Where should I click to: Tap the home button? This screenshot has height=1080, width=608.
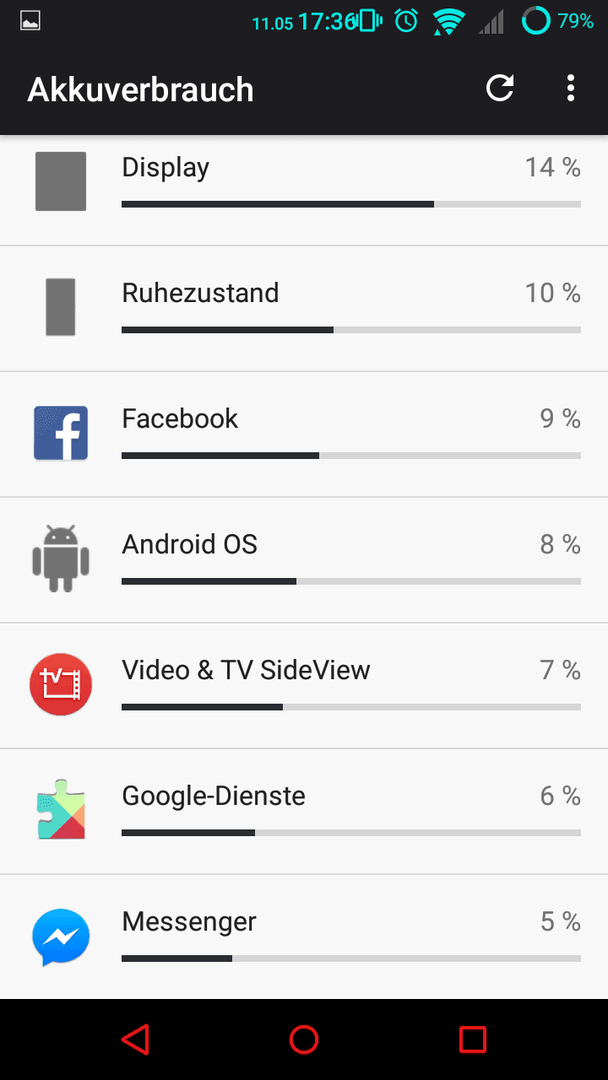304,1039
